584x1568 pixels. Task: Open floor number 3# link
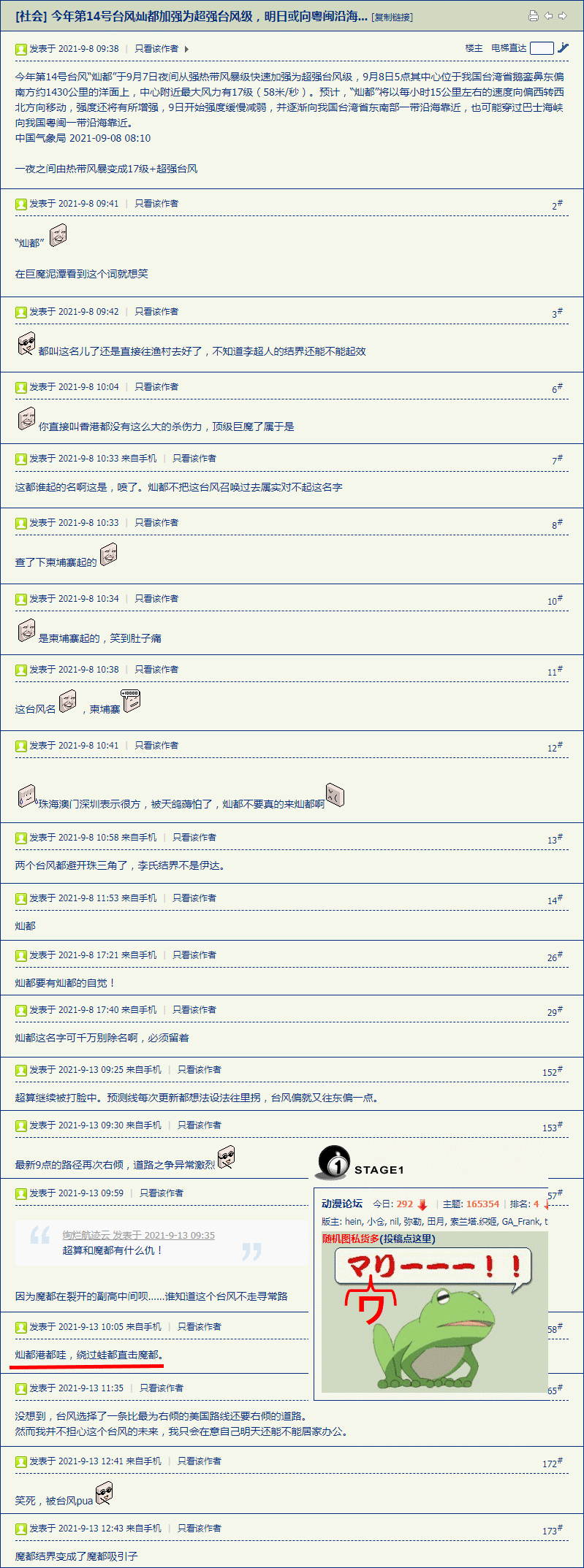(557, 313)
